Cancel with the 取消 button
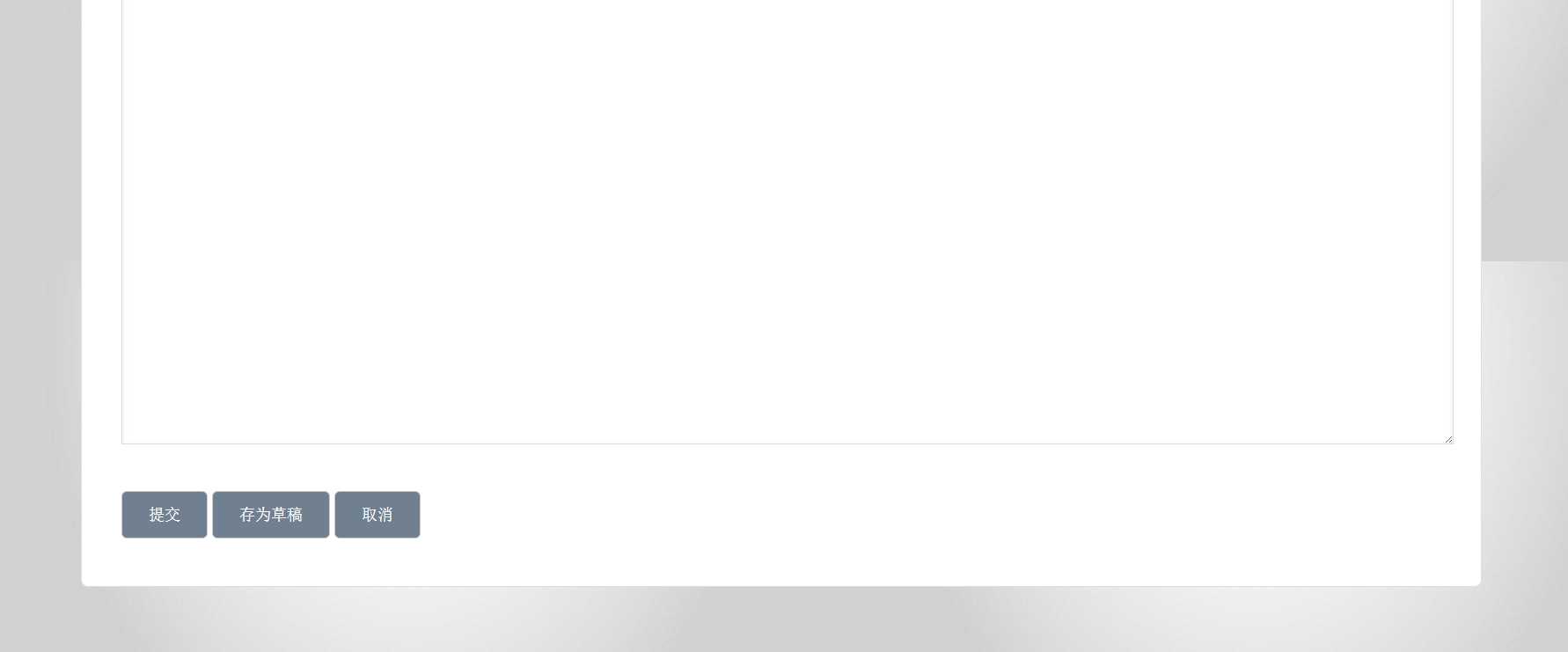The image size is (1568, 652). click(377, 515)
